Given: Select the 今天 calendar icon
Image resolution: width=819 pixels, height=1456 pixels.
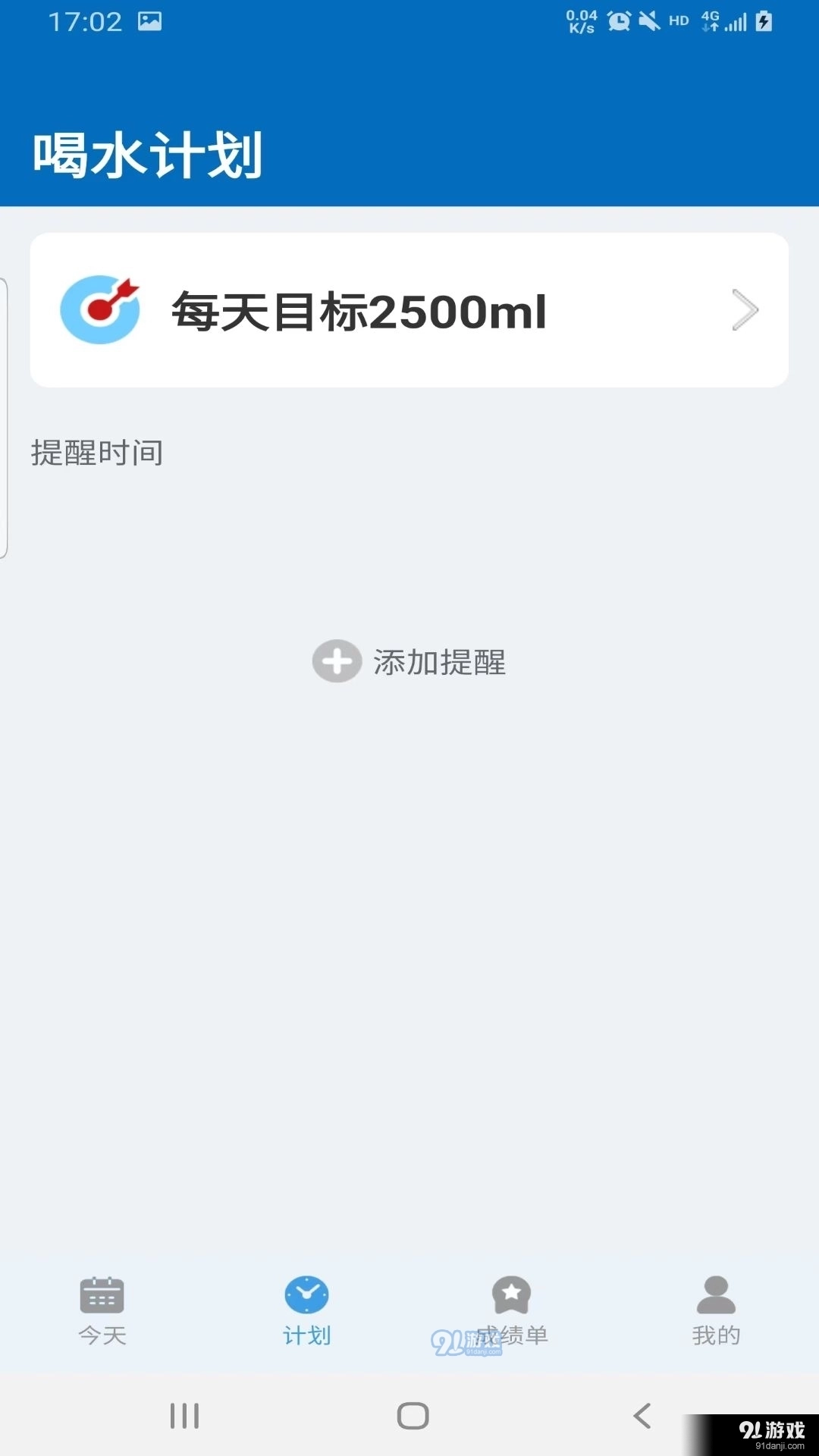Looking at the screenshot, I should (x=101, y=1293).
